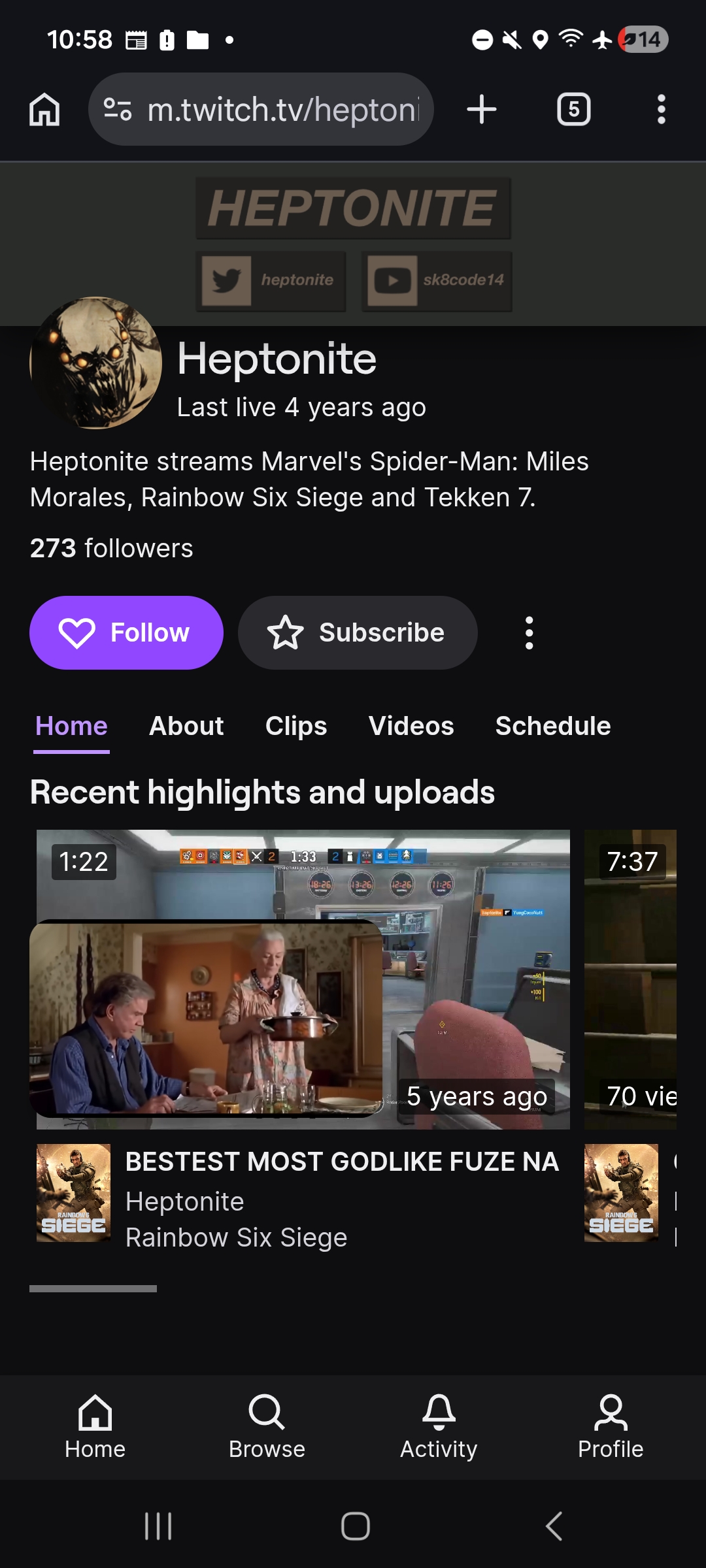Switch to the About tab
706x1568 pixels.
186,726
